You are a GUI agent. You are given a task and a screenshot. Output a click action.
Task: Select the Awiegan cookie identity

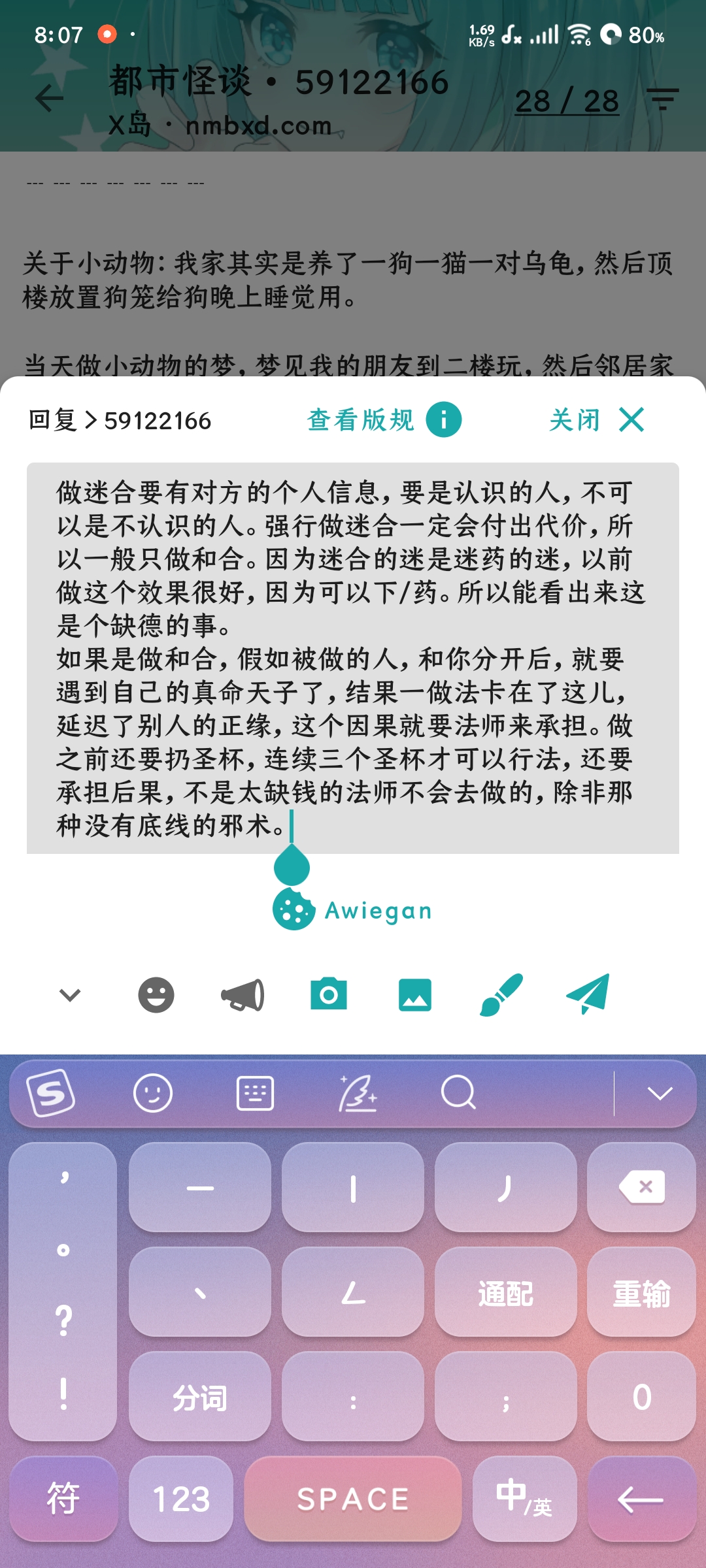pos(352,909)
